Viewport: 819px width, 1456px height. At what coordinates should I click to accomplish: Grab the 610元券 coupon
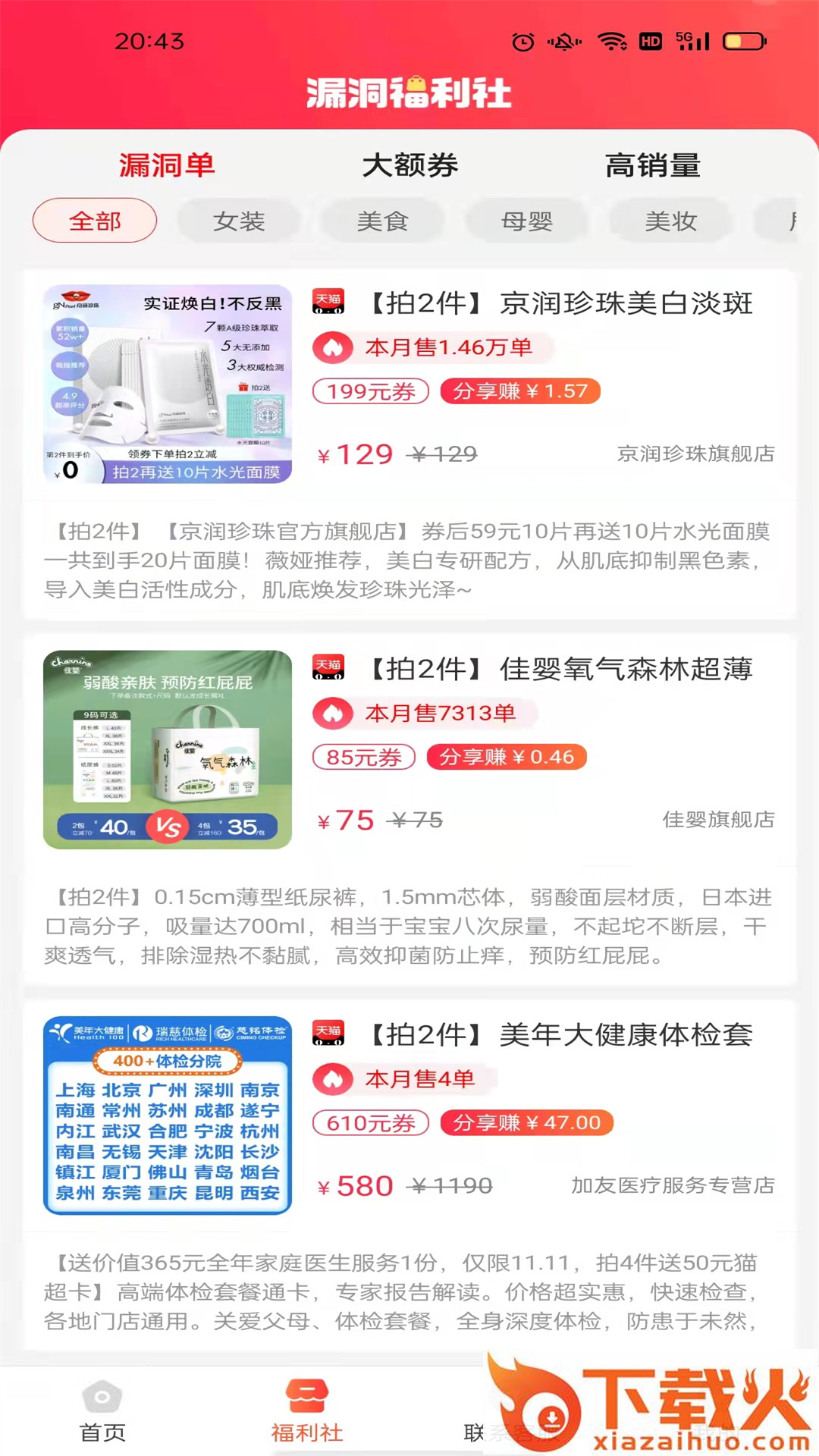coord(371,1122)
